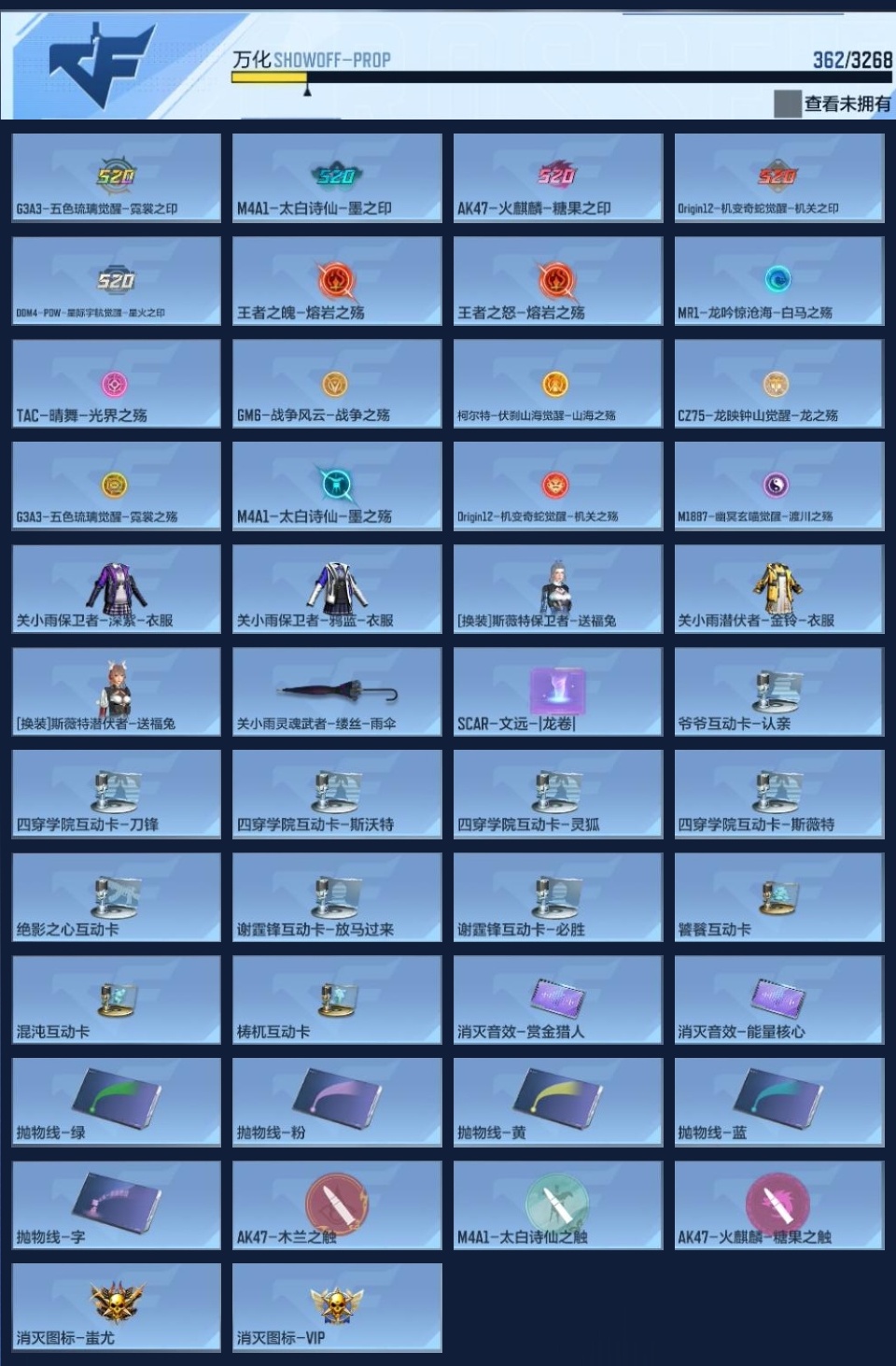Select 谢霆锋互动卡-必胜 card
This screenshot has height=1366, width=896.
558,897
